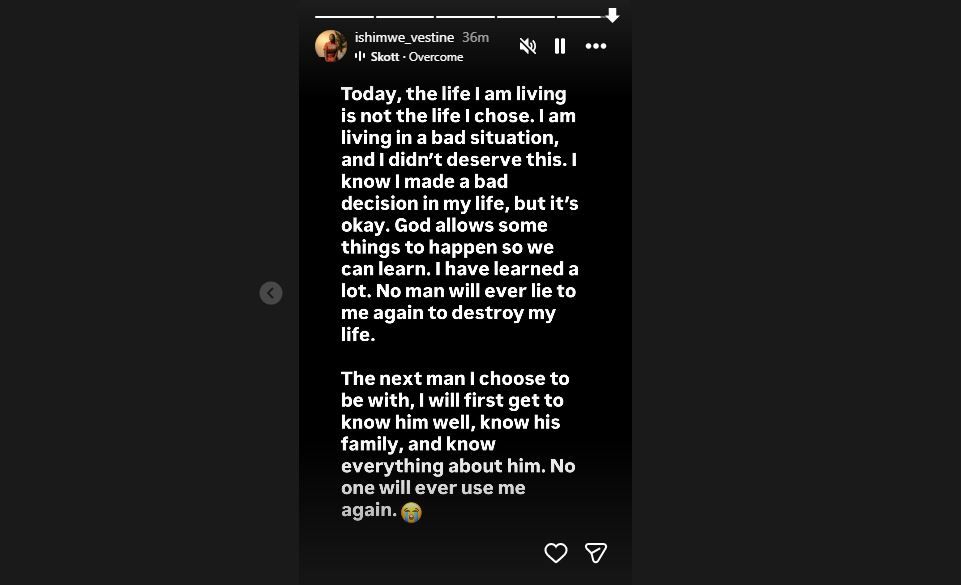Open ishimwe_vestine's profile picture
The width and height of the screenshot is (961, 585).
point(331,46)
